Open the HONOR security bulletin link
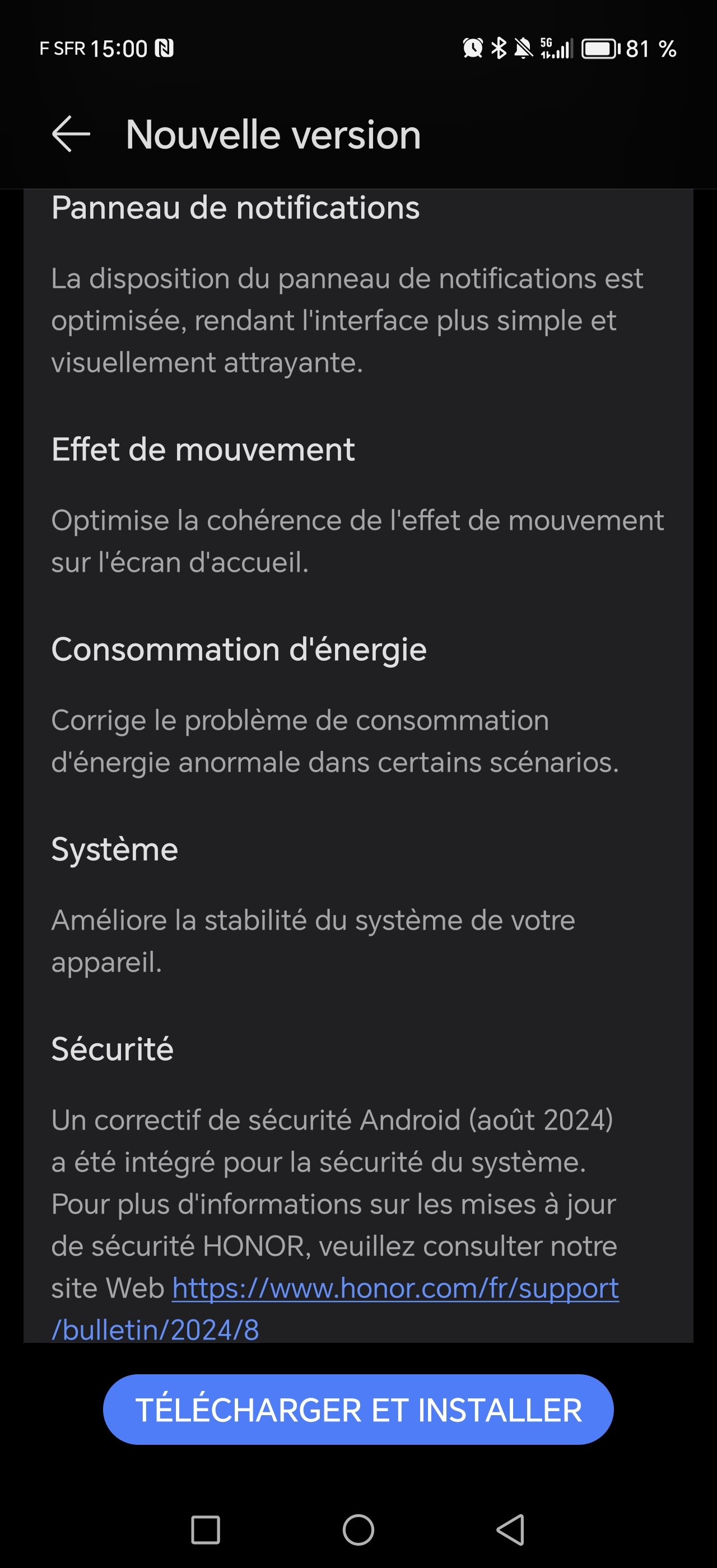Image resolution: width=717 pixels, height=1568 pixels. tap(395, 1288)
